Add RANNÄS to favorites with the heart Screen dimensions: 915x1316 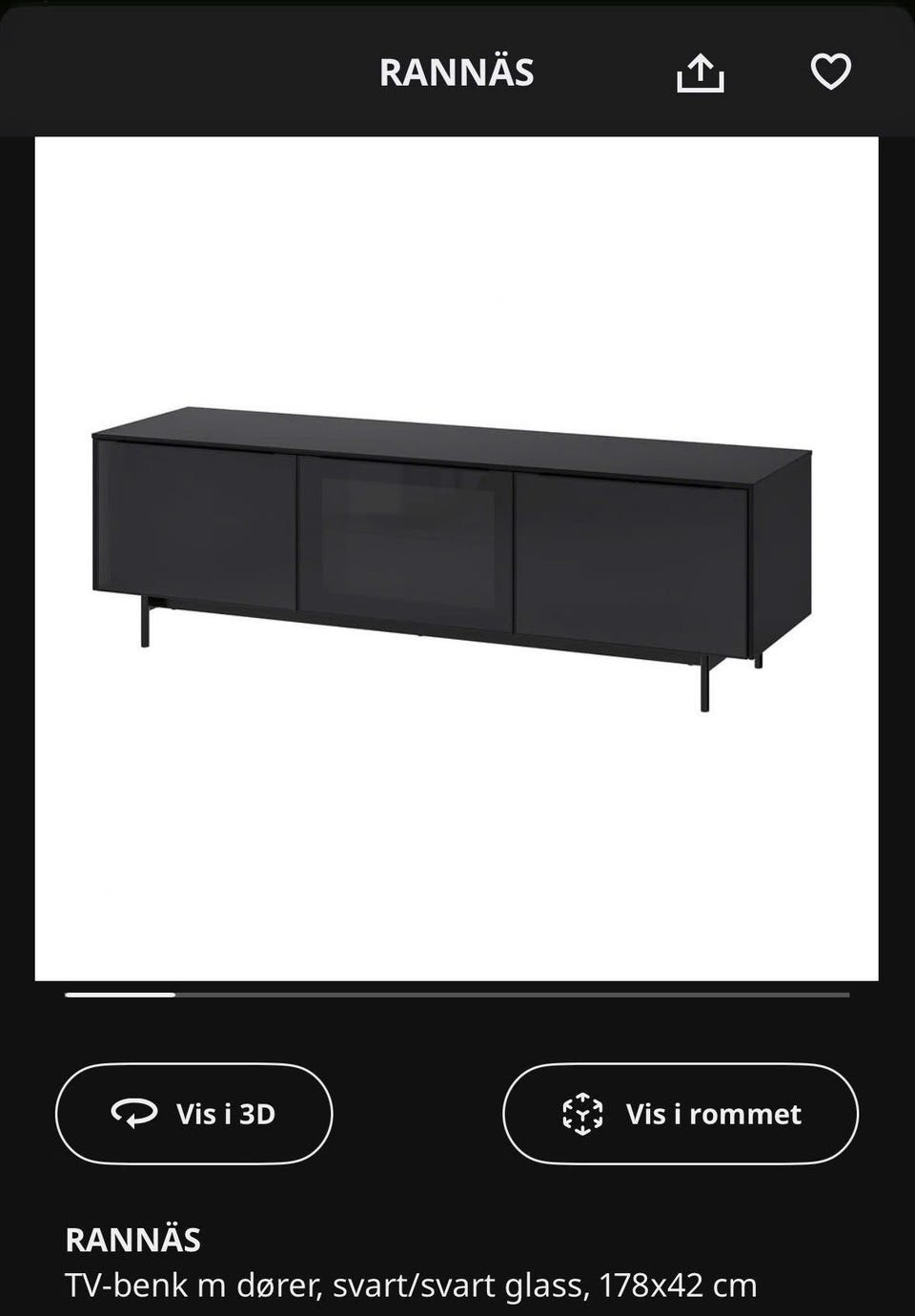[830, 72]
